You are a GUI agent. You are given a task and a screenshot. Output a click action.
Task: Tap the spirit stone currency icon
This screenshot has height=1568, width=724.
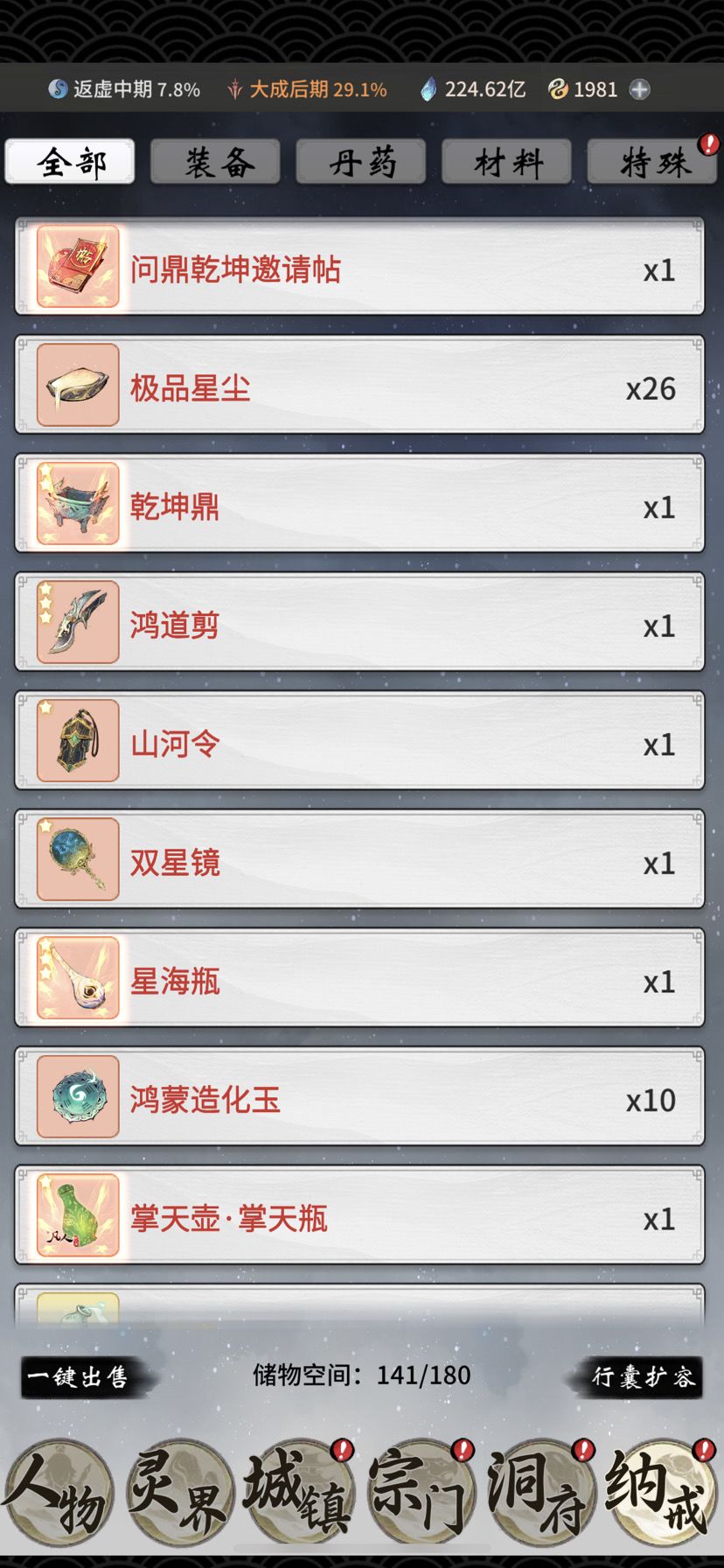point(428,88)
